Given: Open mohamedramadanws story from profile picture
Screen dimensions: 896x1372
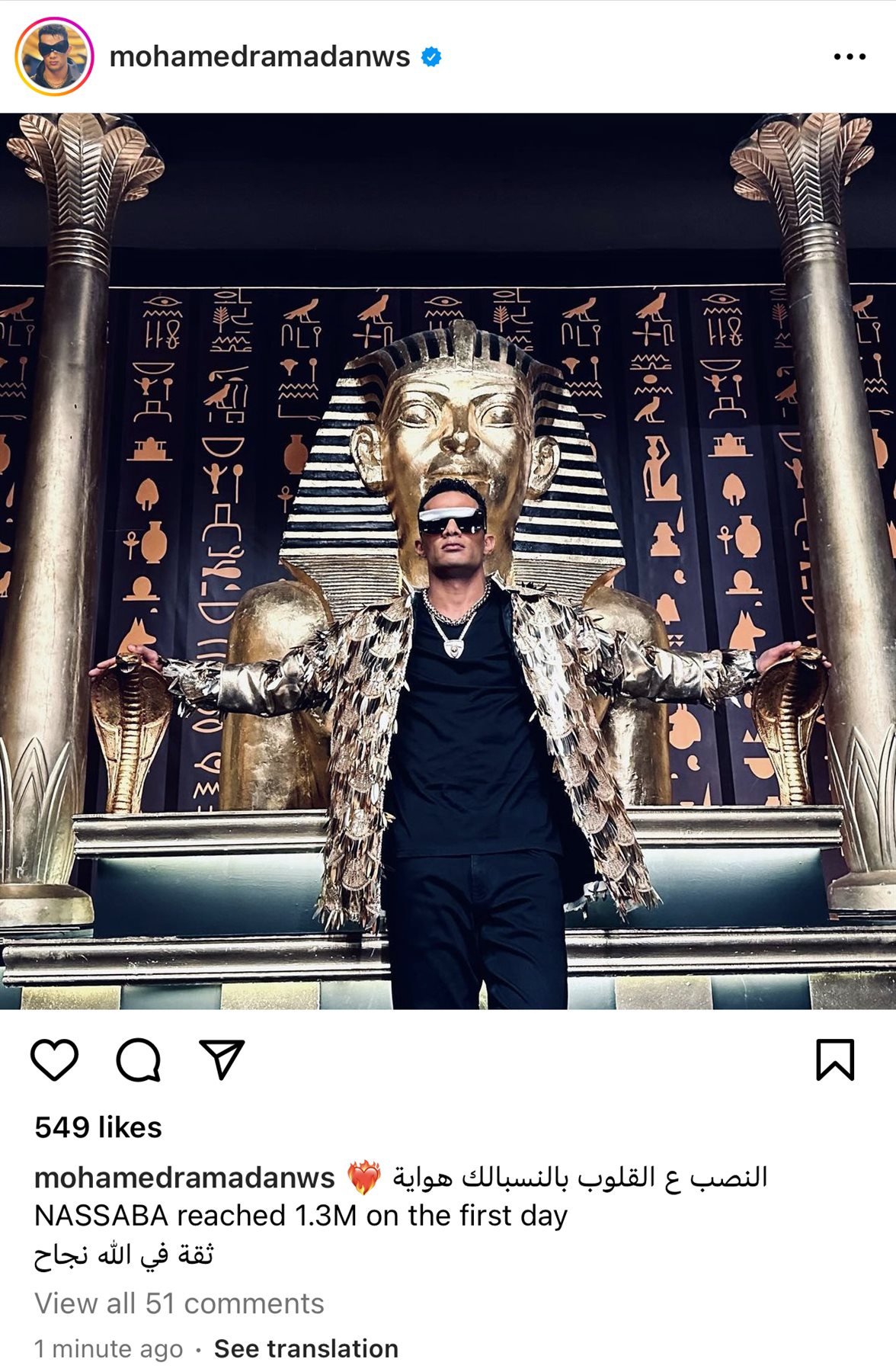Looking at the screenshot, I should point(54,57).
